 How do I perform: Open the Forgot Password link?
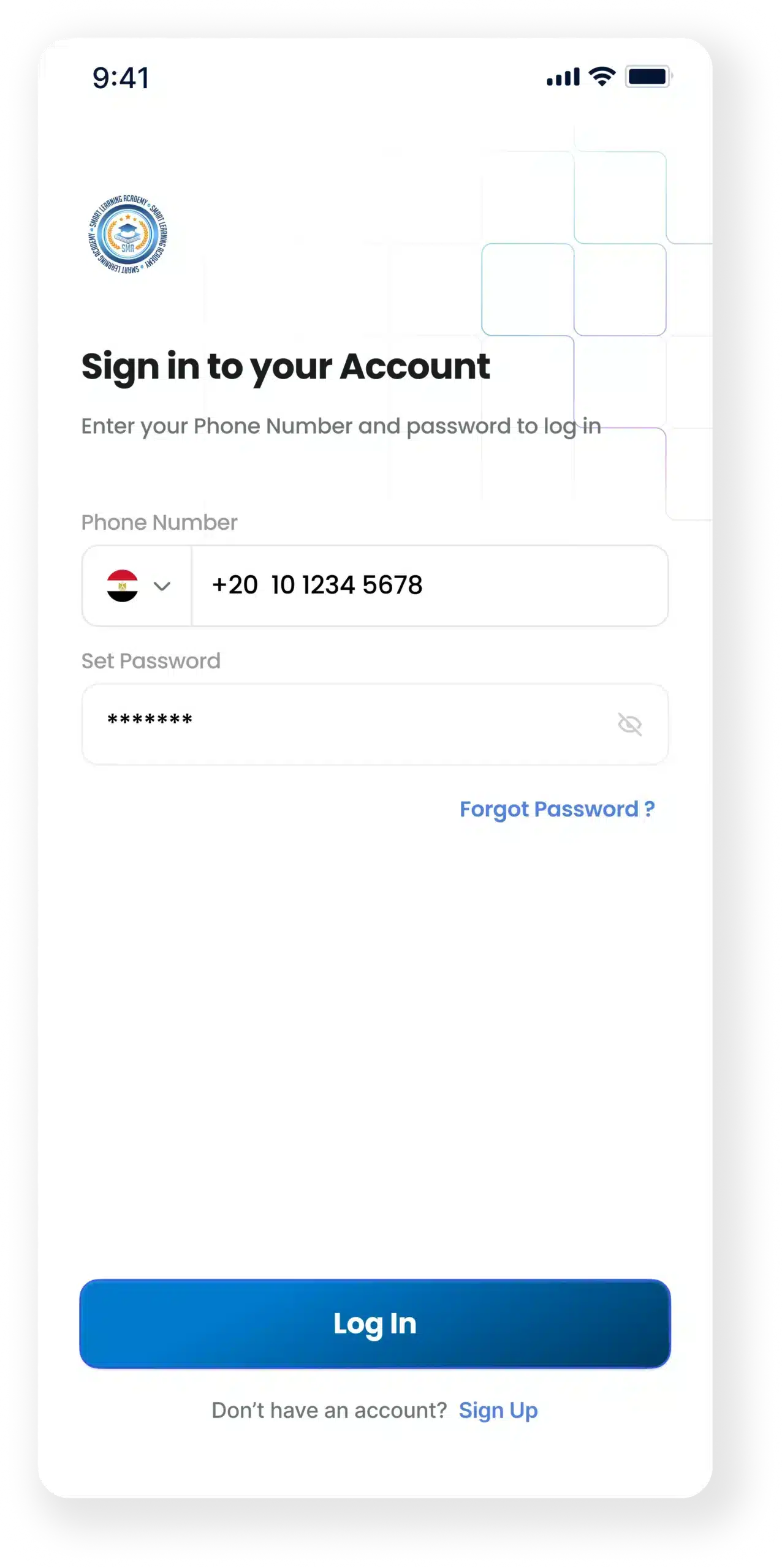pos(557,809)
